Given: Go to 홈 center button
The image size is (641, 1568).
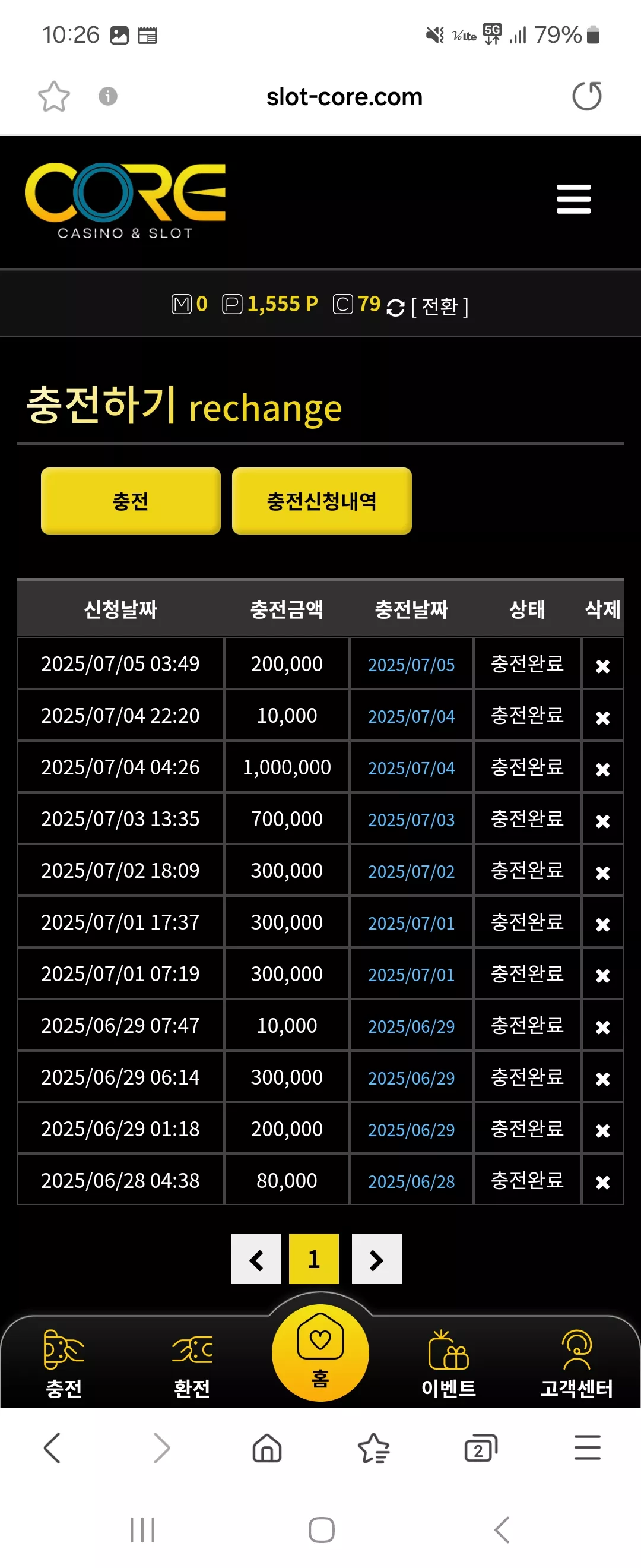Looking at the screenshot, I should point(320,1352).
